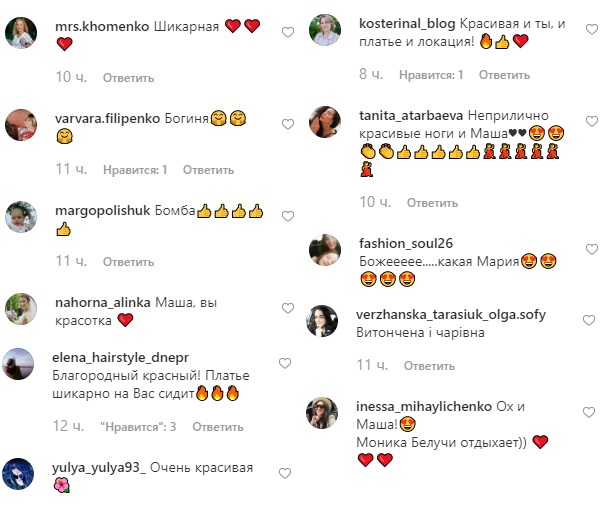Like elena_hairstyle_dnepr's comment
This screenshot has width=615, height=513.
click(x=285, y=362)
